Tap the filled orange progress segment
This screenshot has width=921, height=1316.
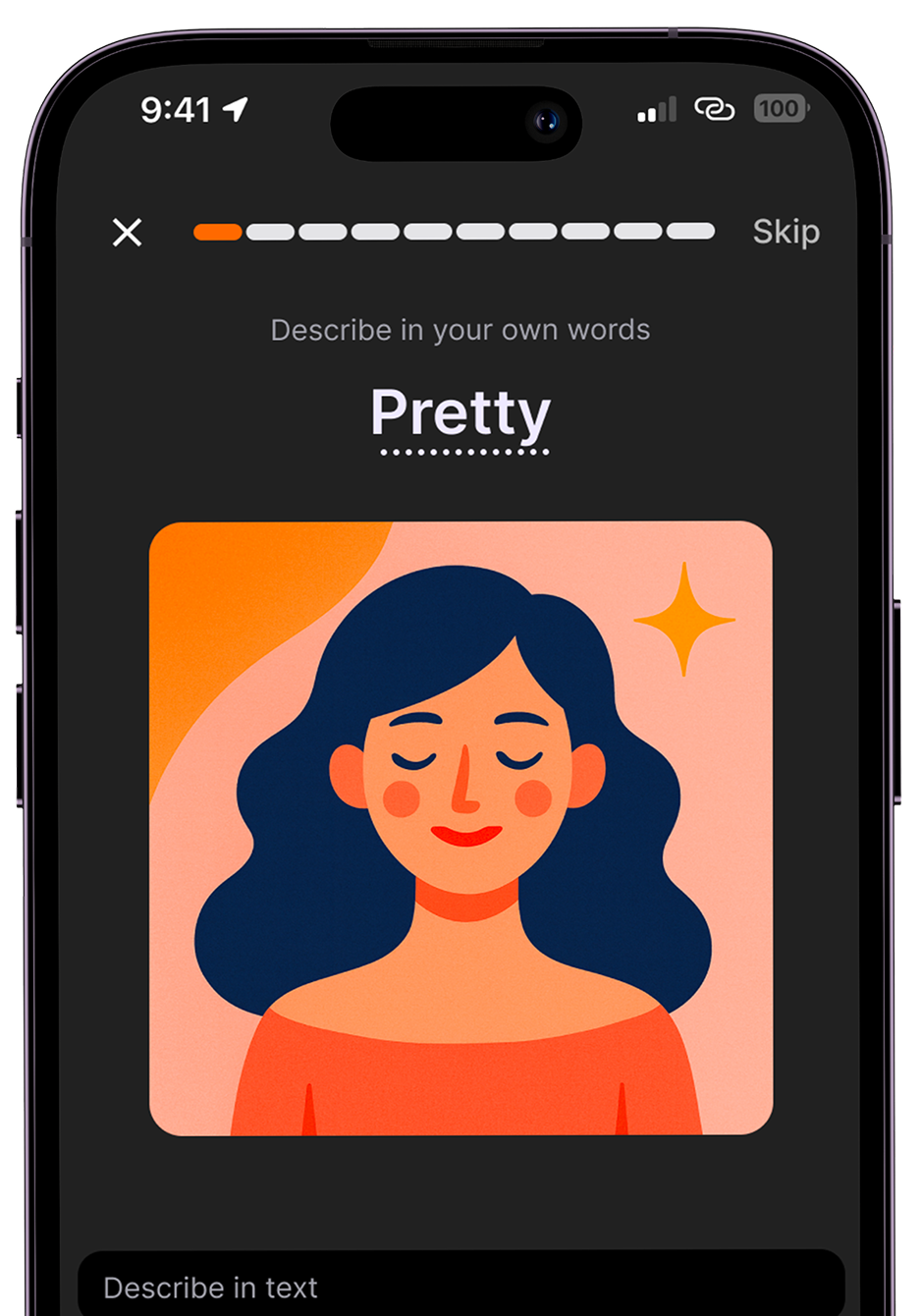pyautogui.click(x=216, y=232)
